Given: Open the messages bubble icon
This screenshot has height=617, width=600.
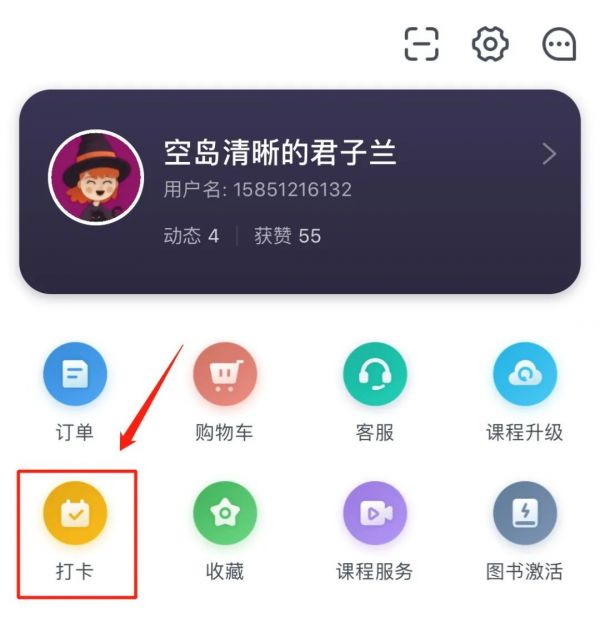Looking at the screenshot, I should (x=559, y=44).
